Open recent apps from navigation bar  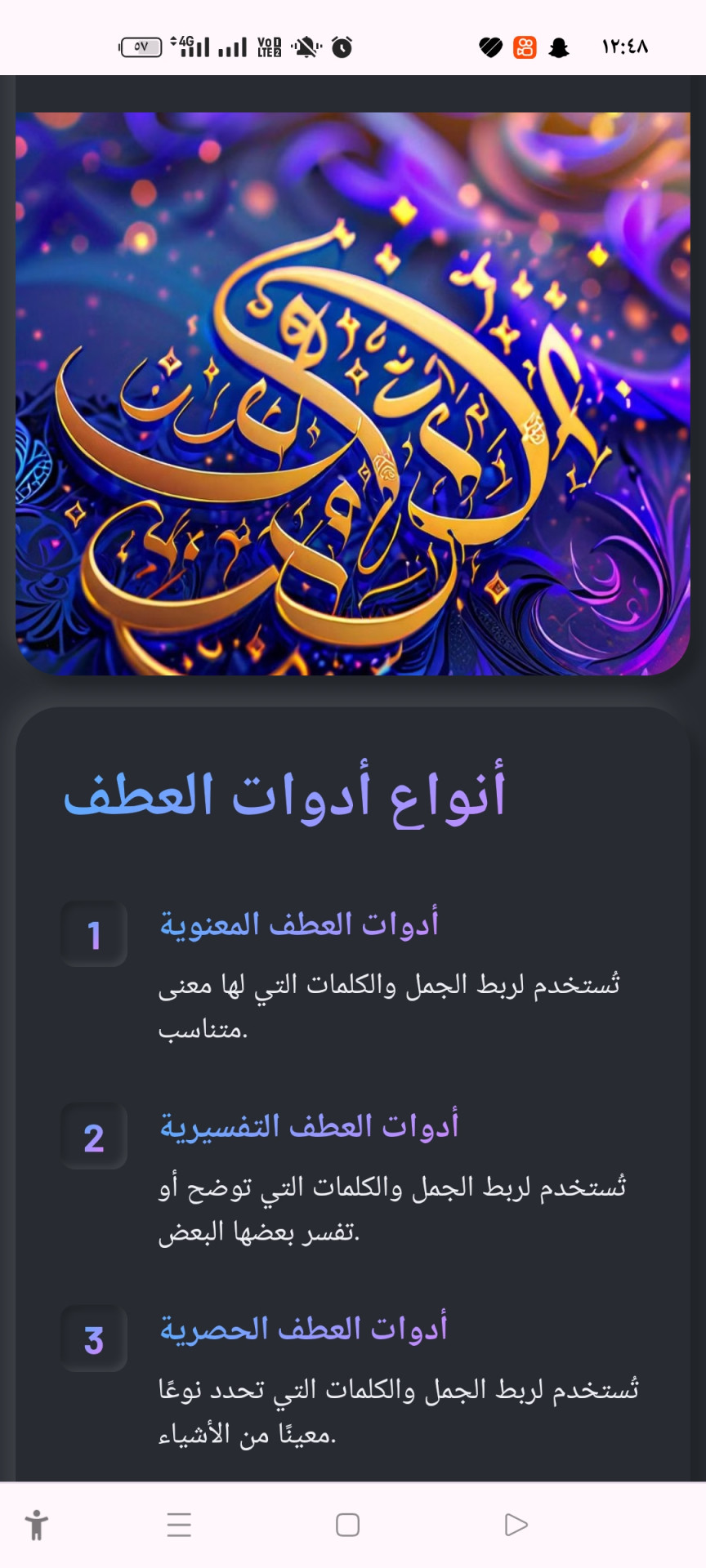tap(179, 1525)
